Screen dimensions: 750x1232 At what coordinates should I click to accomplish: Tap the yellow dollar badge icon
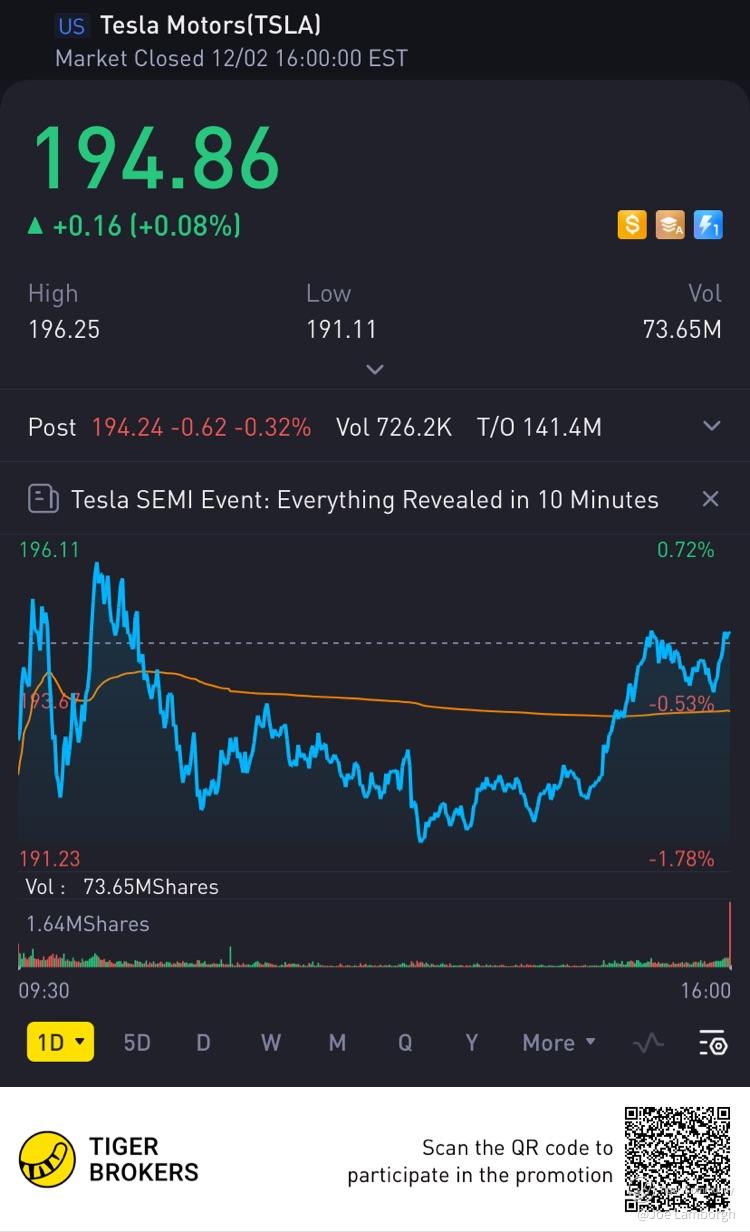click(632, 226)
